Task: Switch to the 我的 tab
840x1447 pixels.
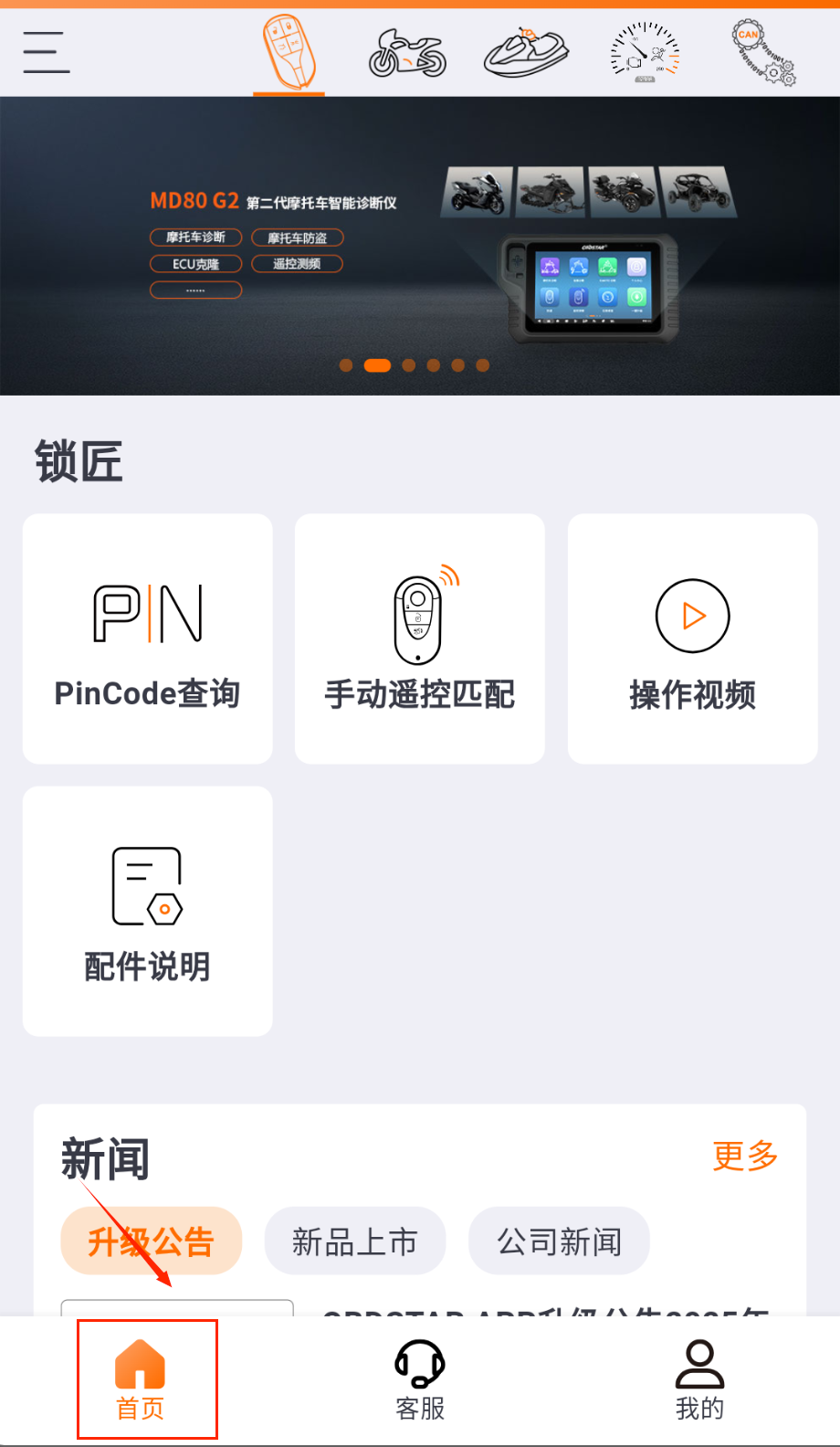Action: pos(699,1380)
